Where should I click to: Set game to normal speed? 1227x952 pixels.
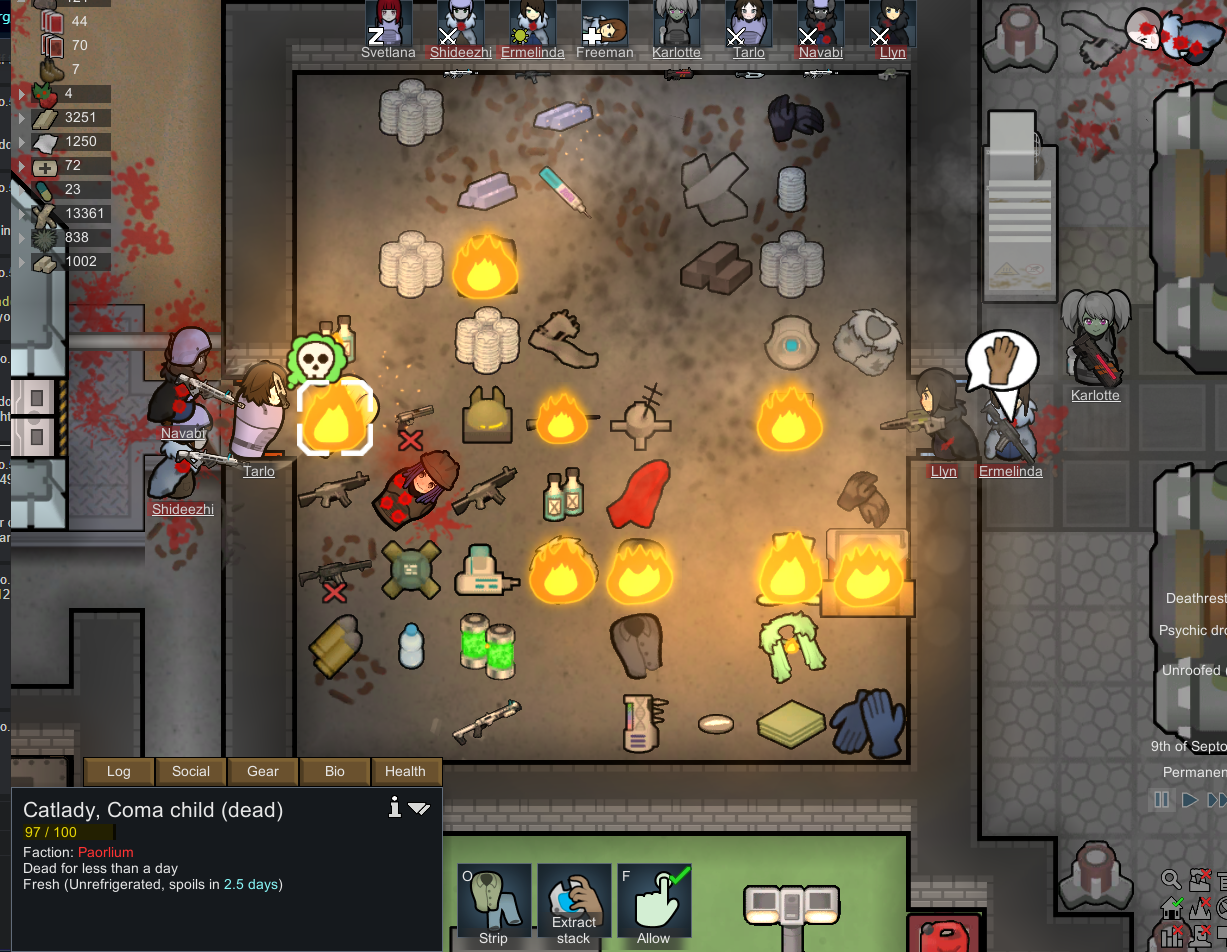point(1189,800)
